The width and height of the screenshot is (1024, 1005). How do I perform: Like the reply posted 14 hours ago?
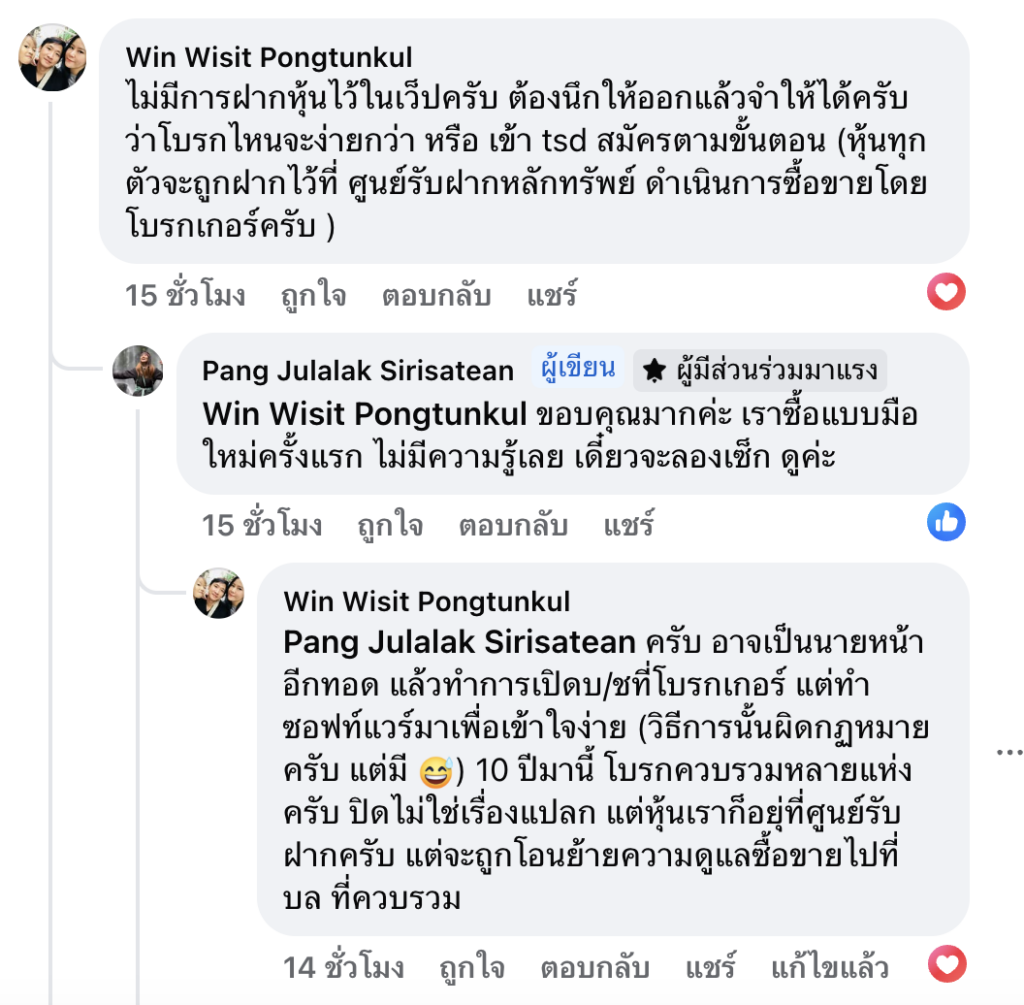pyautogui.click(x=472, y=967)
